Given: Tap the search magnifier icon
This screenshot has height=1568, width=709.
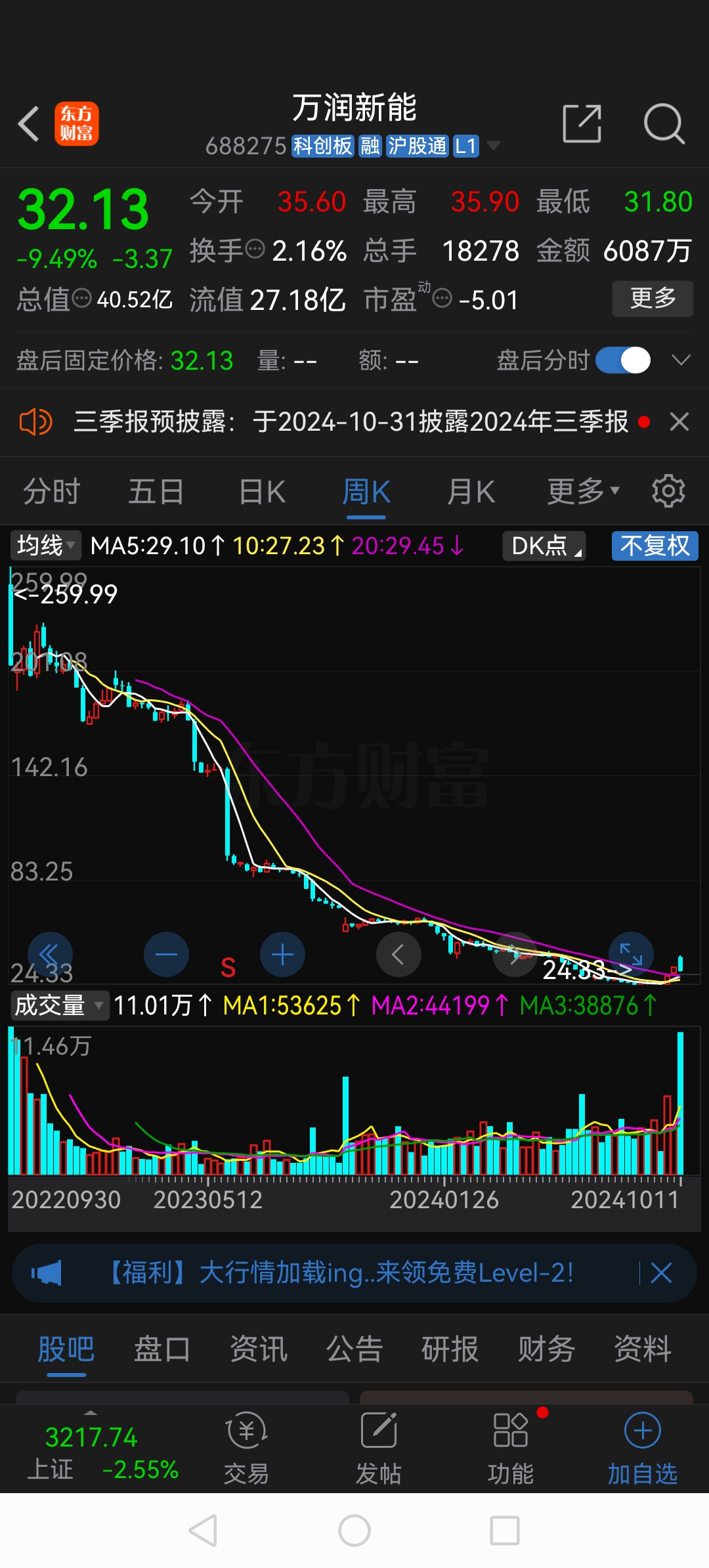Looking at the screenshot, I should tap(664, 123).
